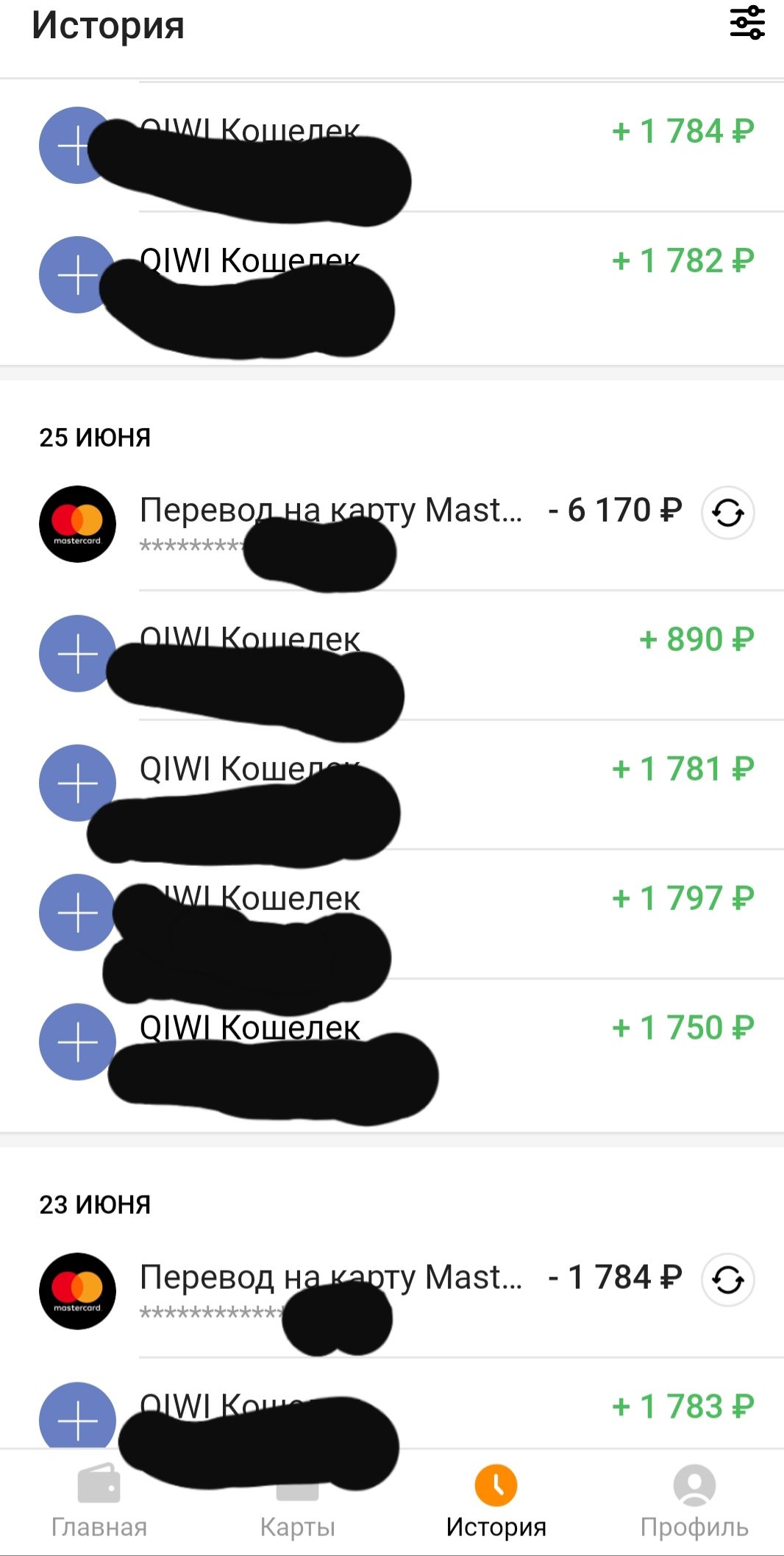Repeat the 6 170 ₽ Mastercard transfer

tap(727, 513)
